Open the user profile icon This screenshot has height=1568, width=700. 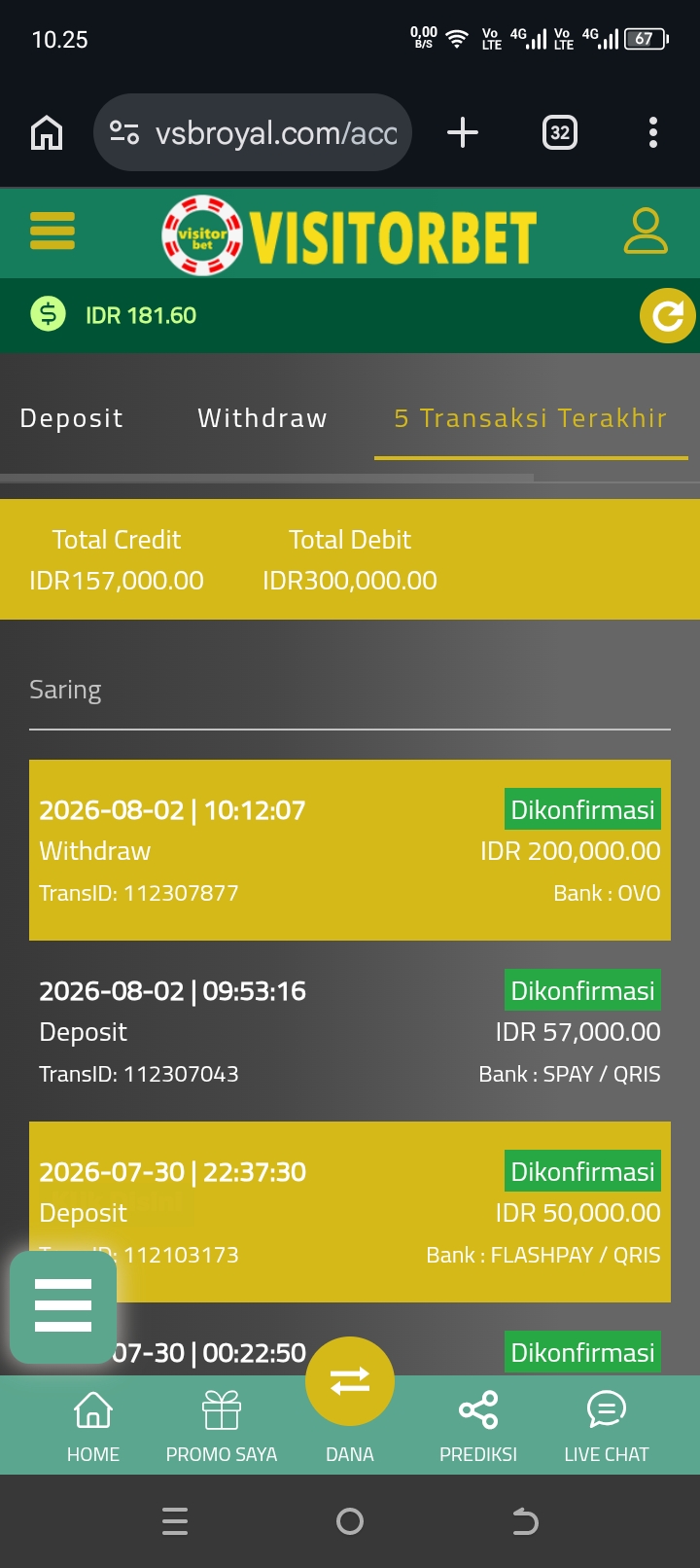pyautogui.click(x=646, y=232)
